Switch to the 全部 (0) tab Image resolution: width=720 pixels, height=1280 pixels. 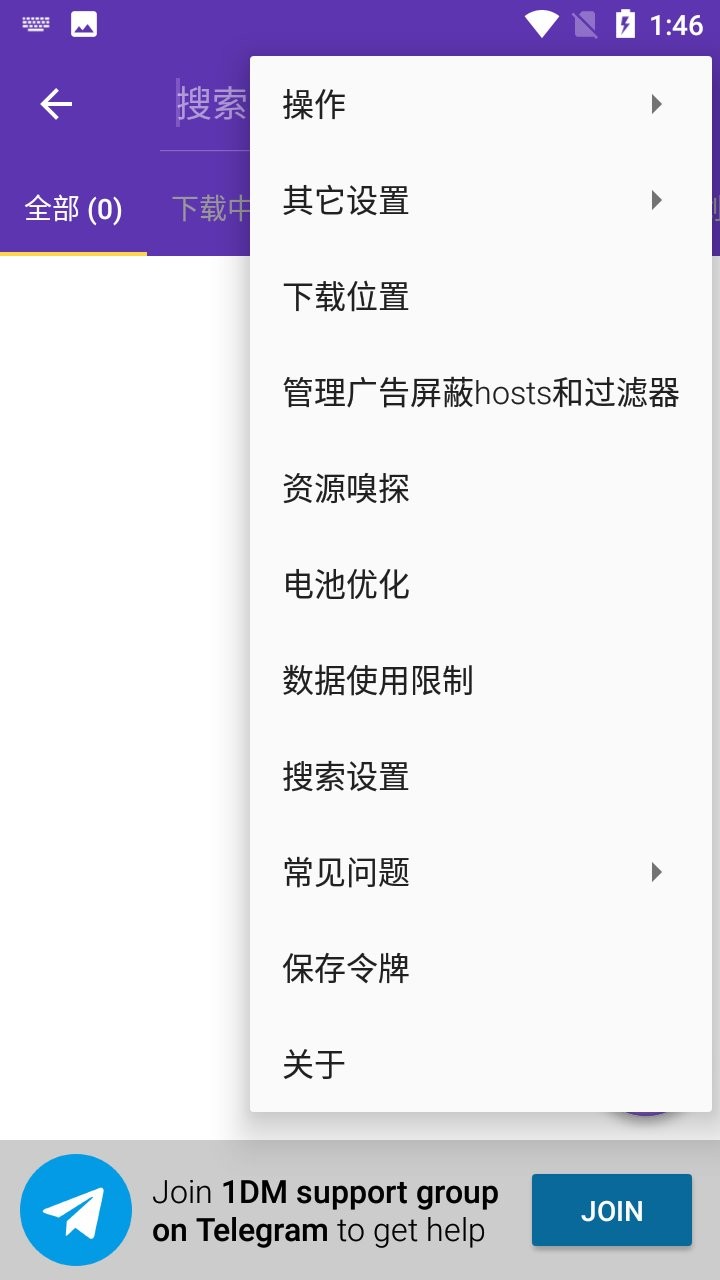point(73,210)
